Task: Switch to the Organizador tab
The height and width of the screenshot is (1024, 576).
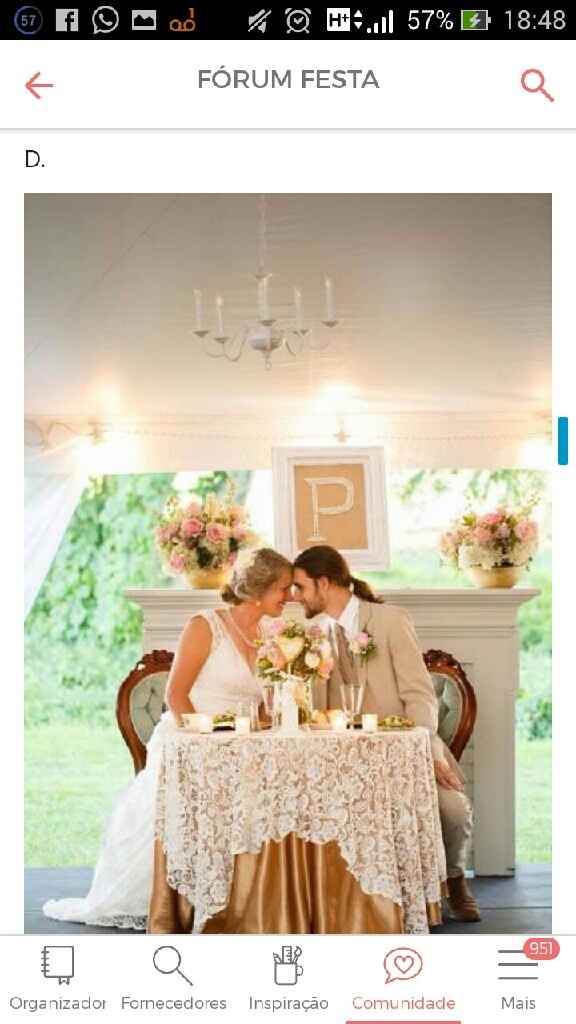Action: point(57,978)
